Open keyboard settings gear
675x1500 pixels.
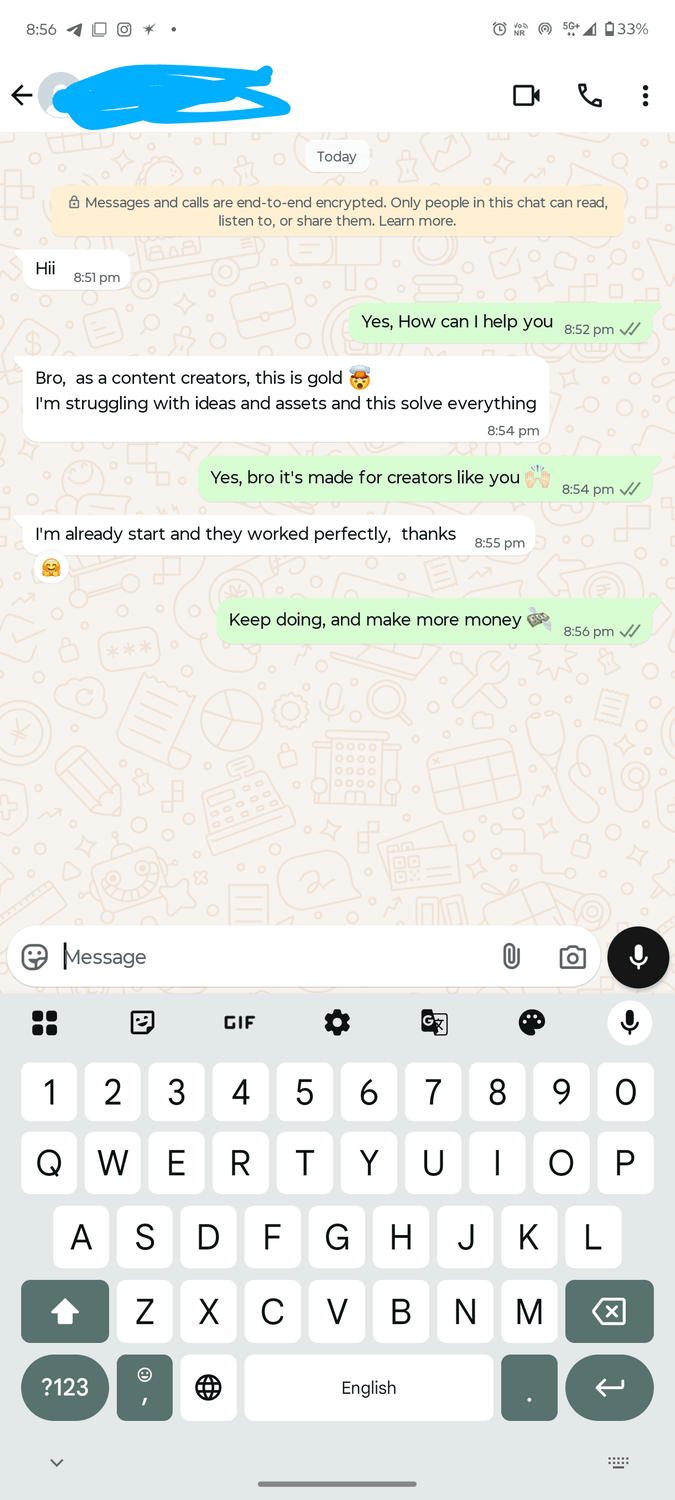tap(337, 1022)
